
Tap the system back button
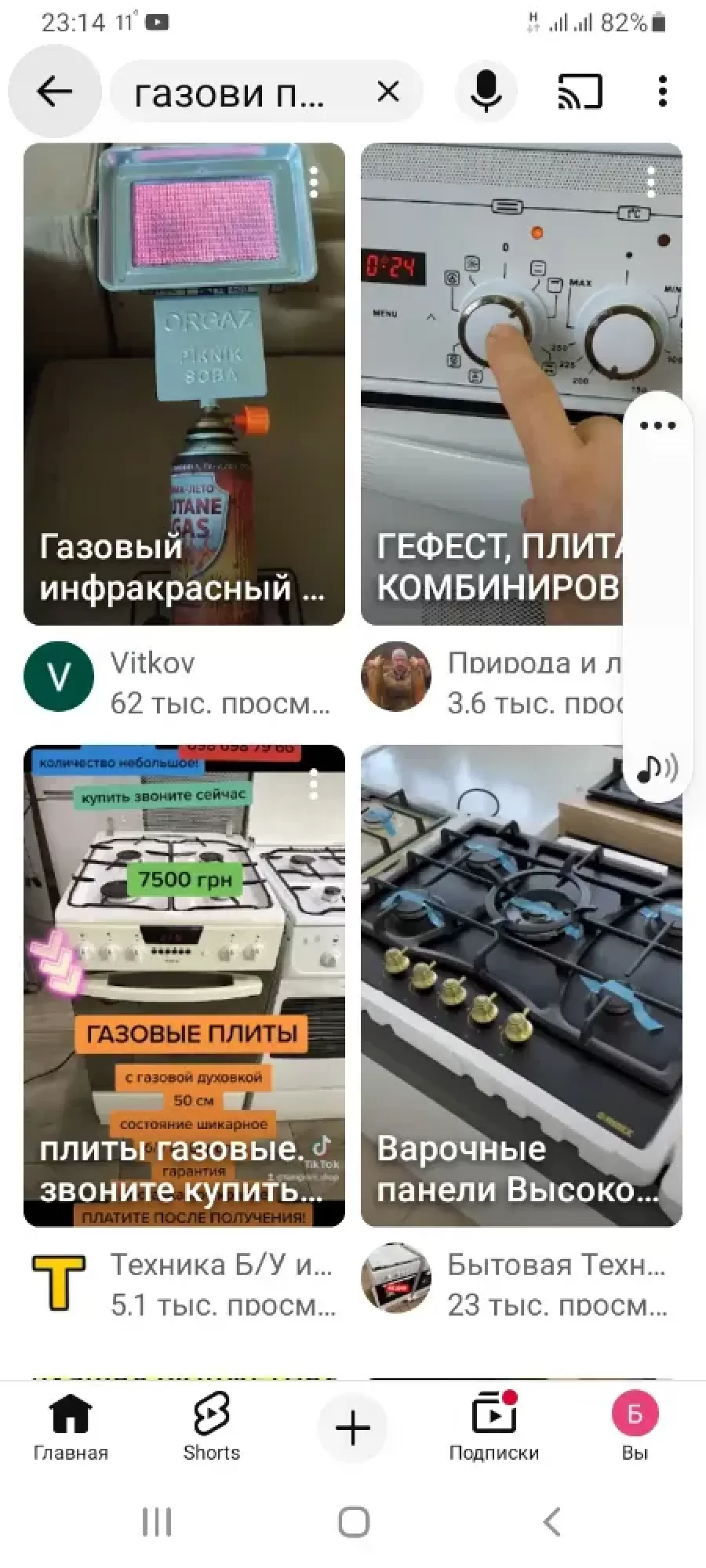[x=551, y=1523]
